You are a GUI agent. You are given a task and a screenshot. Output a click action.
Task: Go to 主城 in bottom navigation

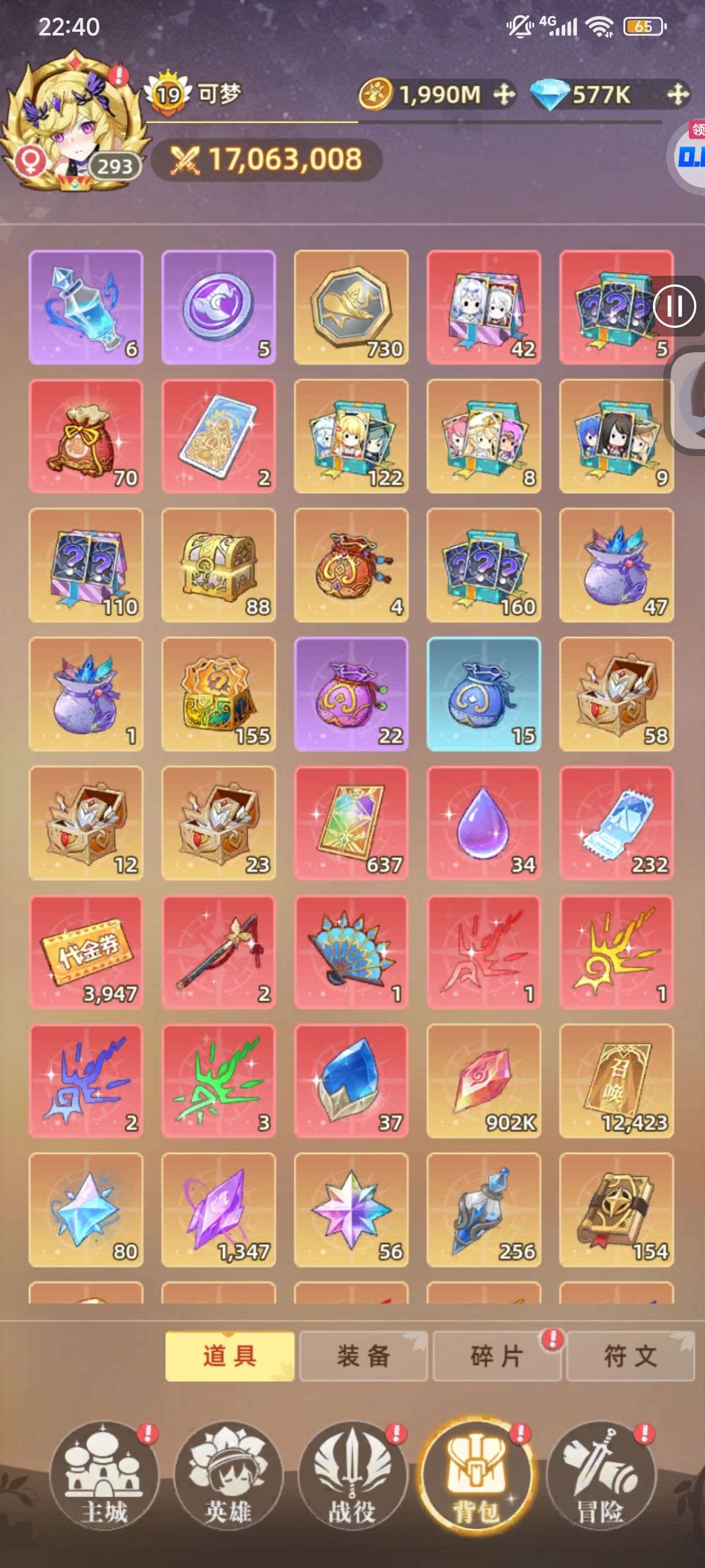104,1476
